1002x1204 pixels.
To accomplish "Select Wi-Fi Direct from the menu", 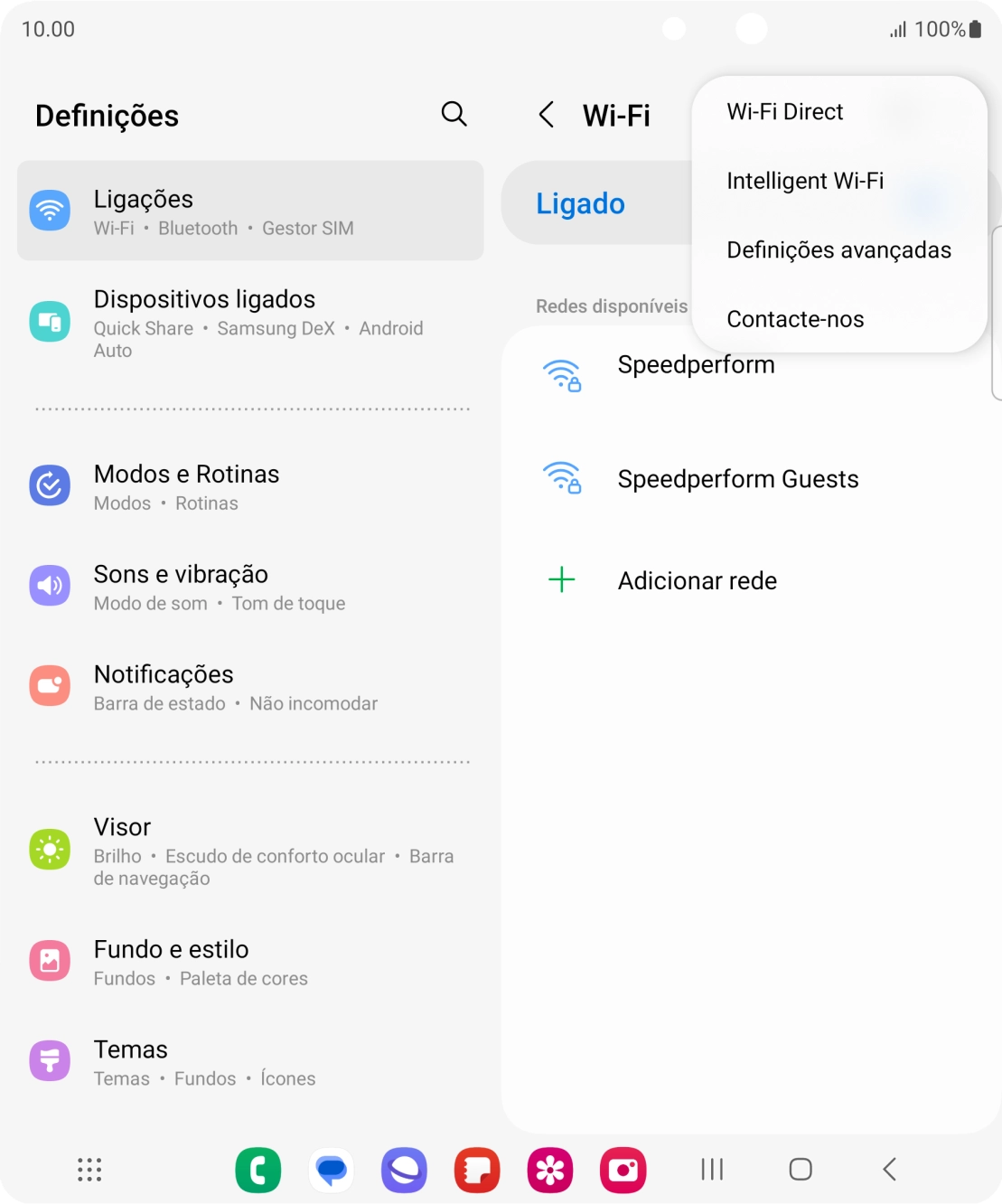I will point(785,111).
